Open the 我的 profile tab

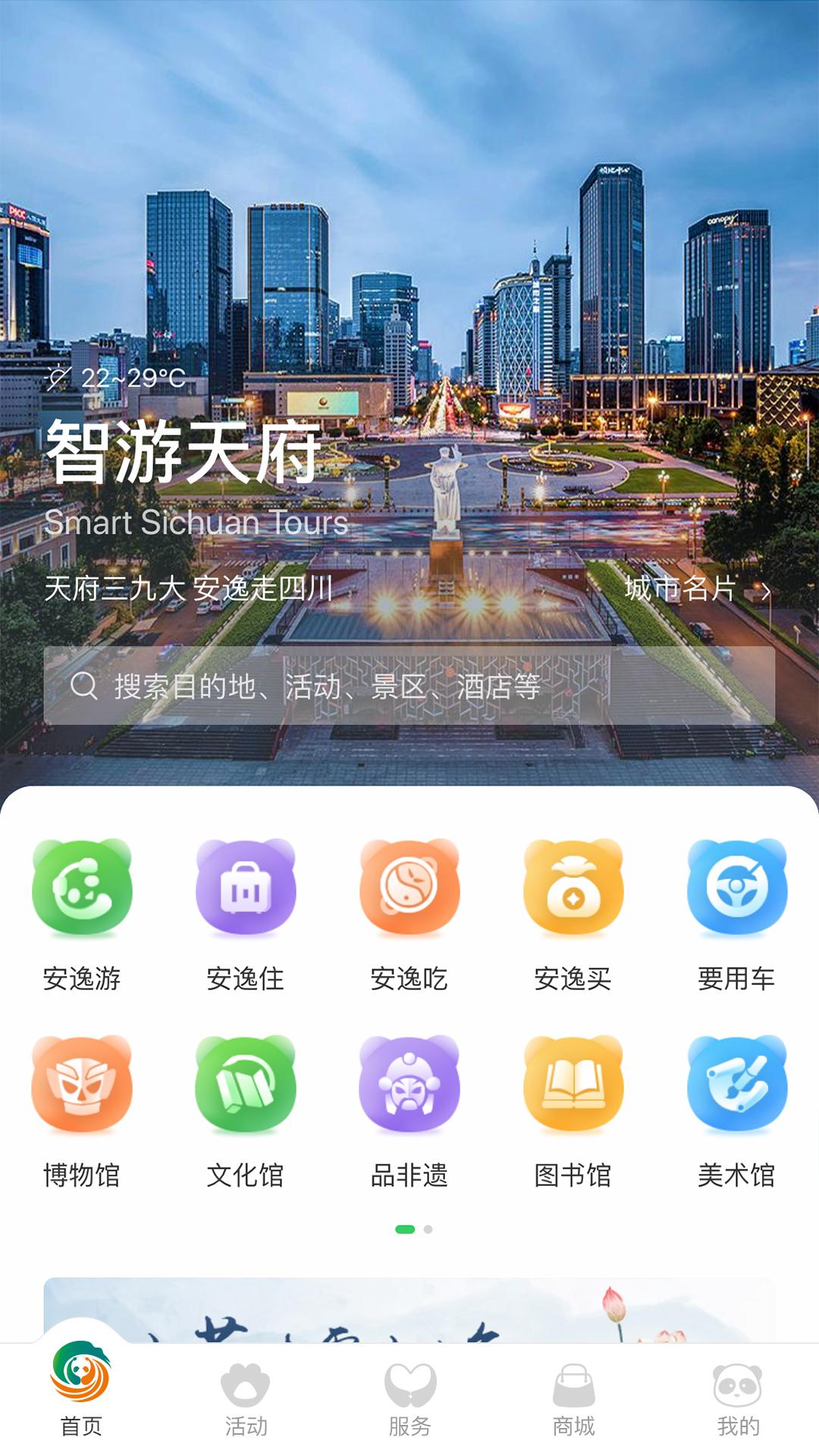(736, 1403)
